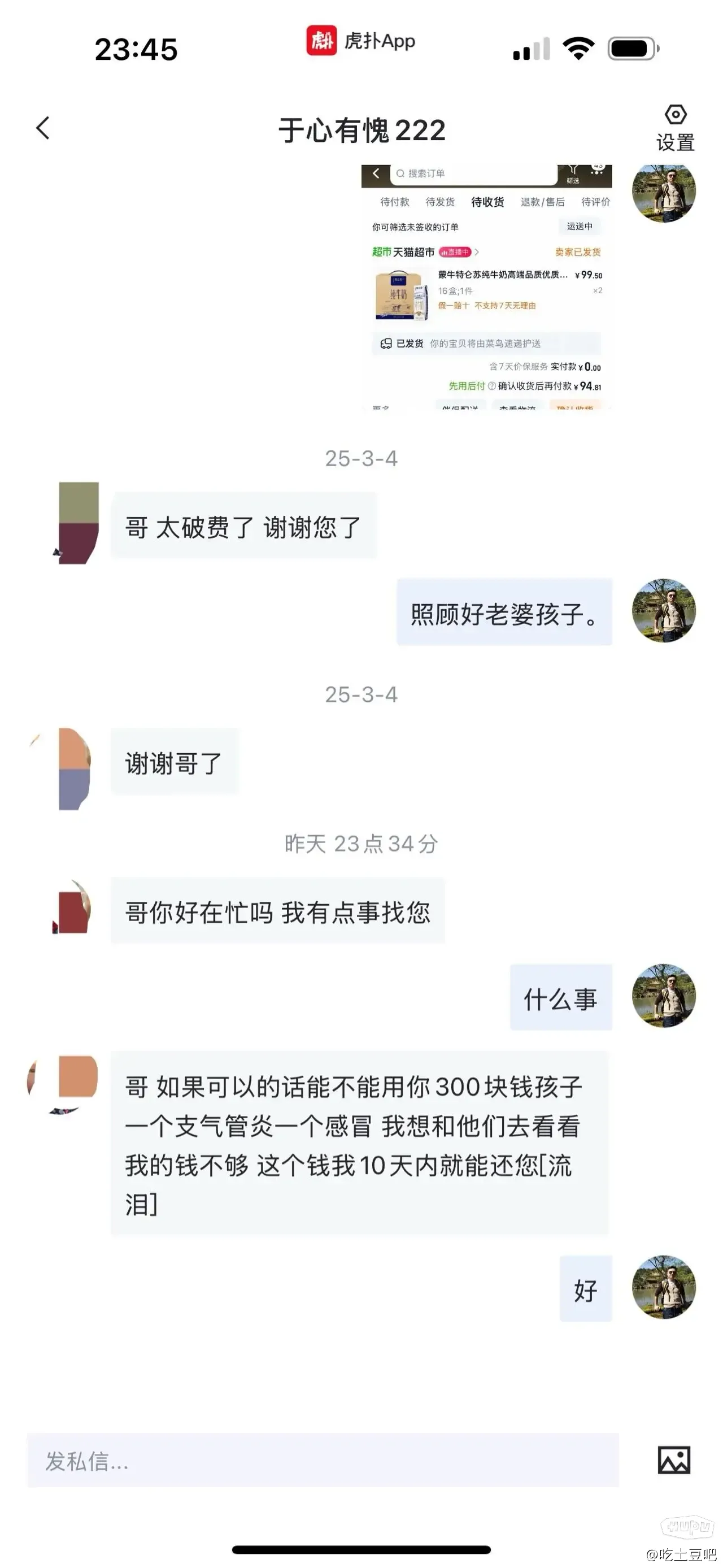Open the 设置 settings button
Image resolution: width=723 pixels, height=1568 pixels.
(x=674, y=128)
